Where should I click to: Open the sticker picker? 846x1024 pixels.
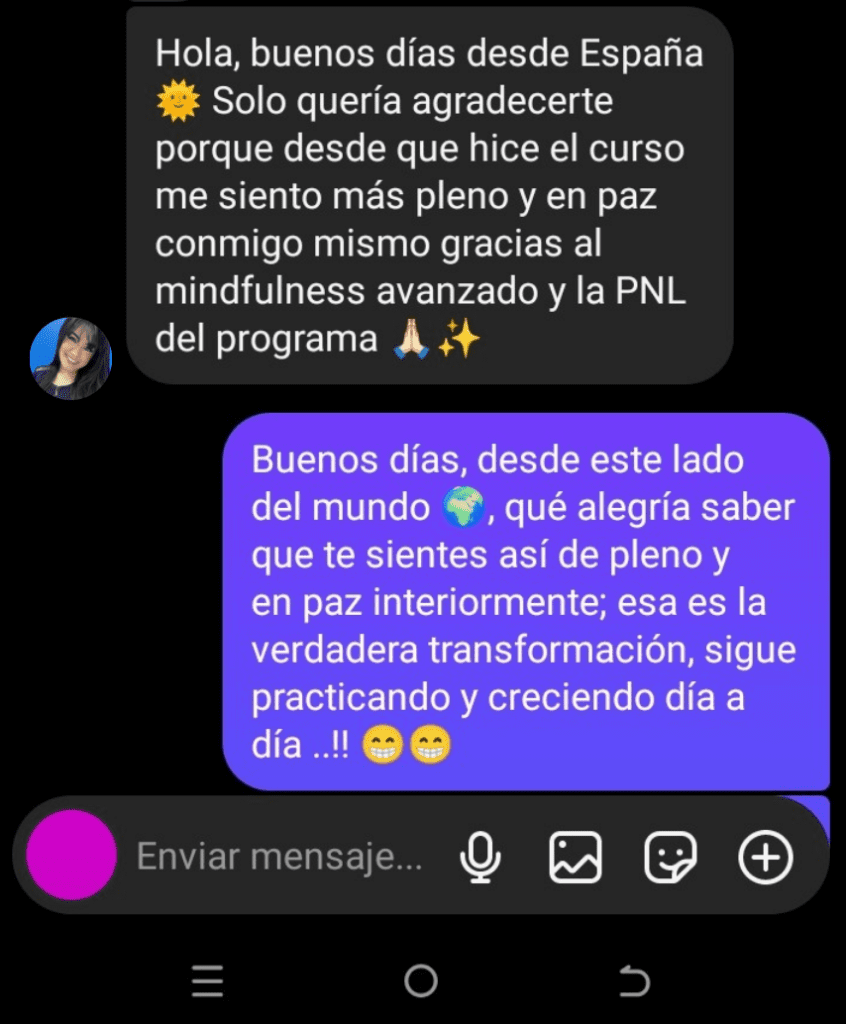tap(669, 857)
